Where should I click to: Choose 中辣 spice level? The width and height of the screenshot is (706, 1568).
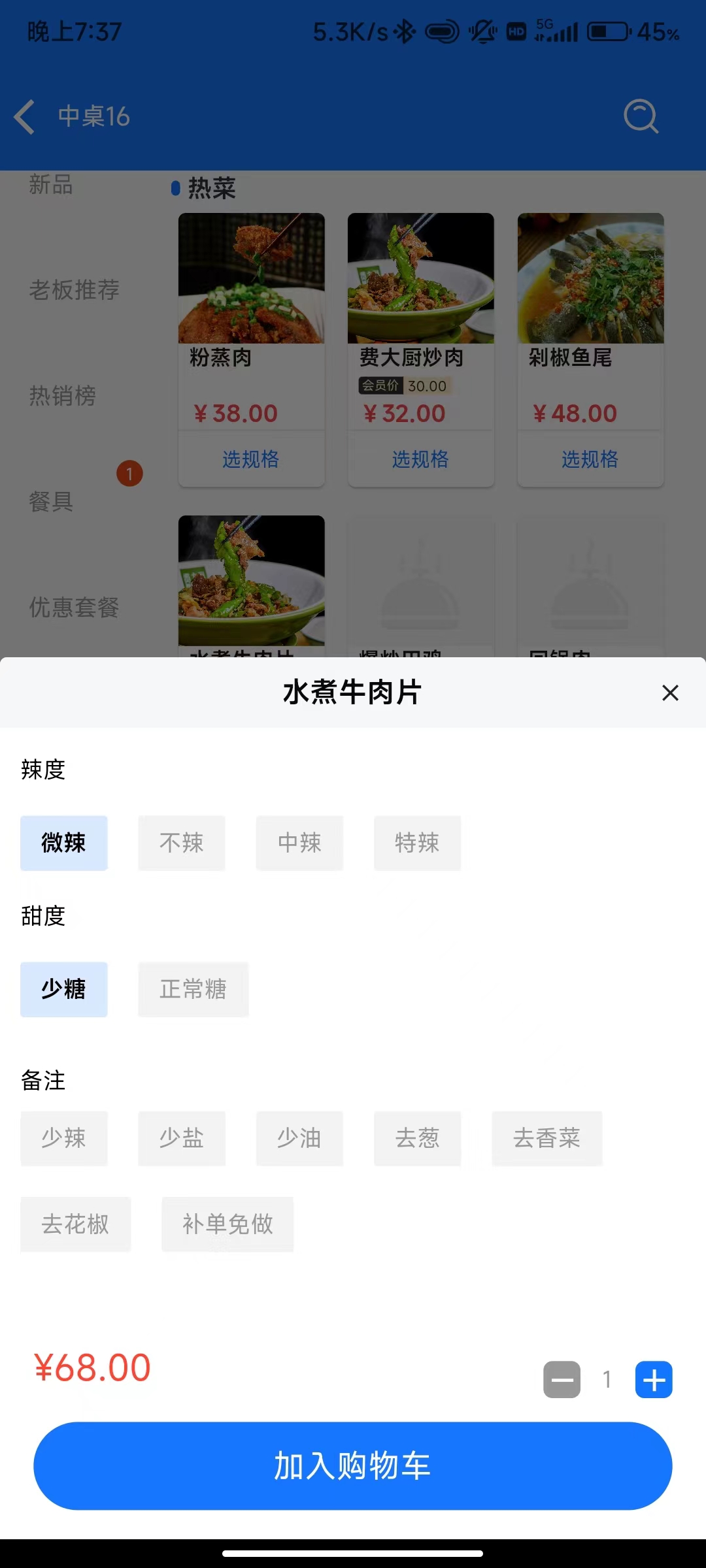299,843
